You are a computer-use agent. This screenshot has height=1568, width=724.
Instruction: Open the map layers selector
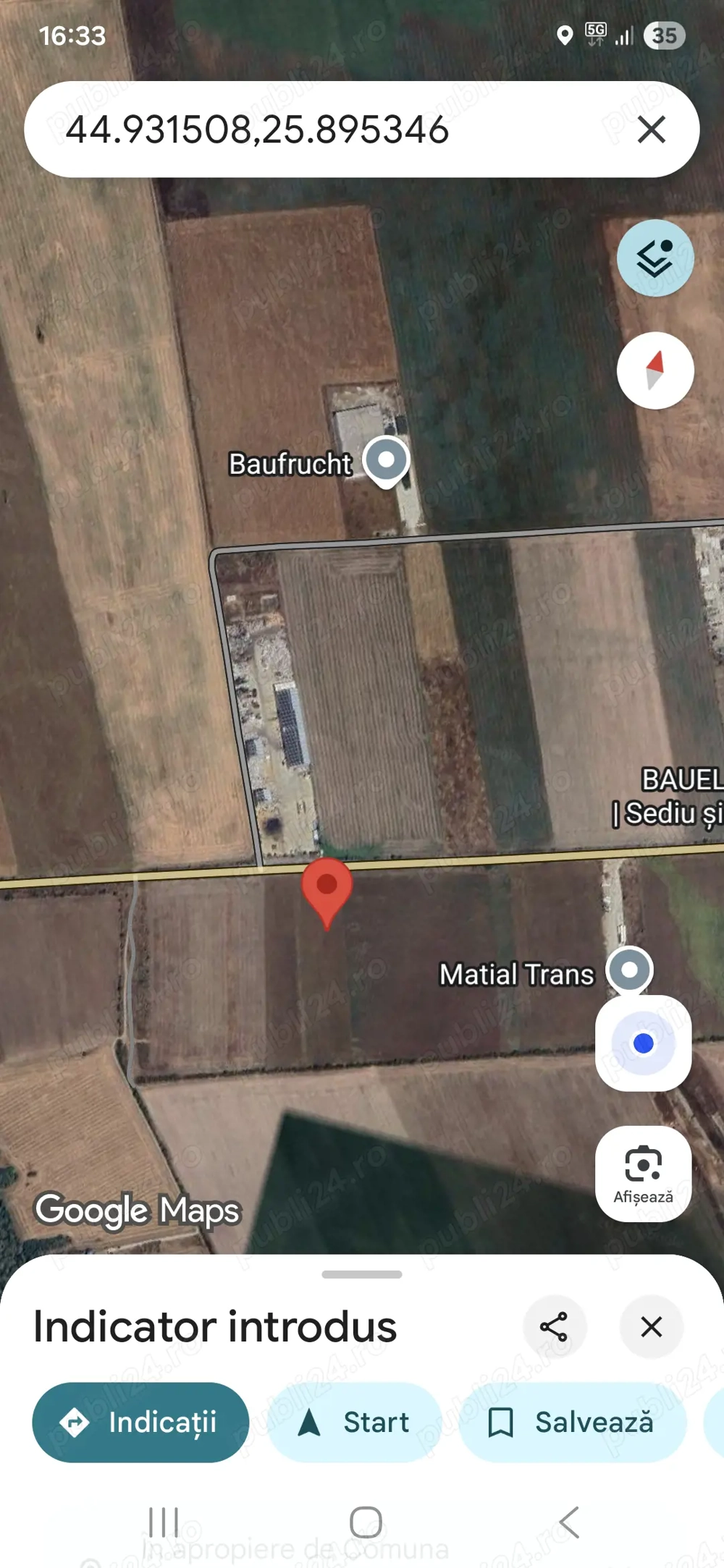(655, 258)
